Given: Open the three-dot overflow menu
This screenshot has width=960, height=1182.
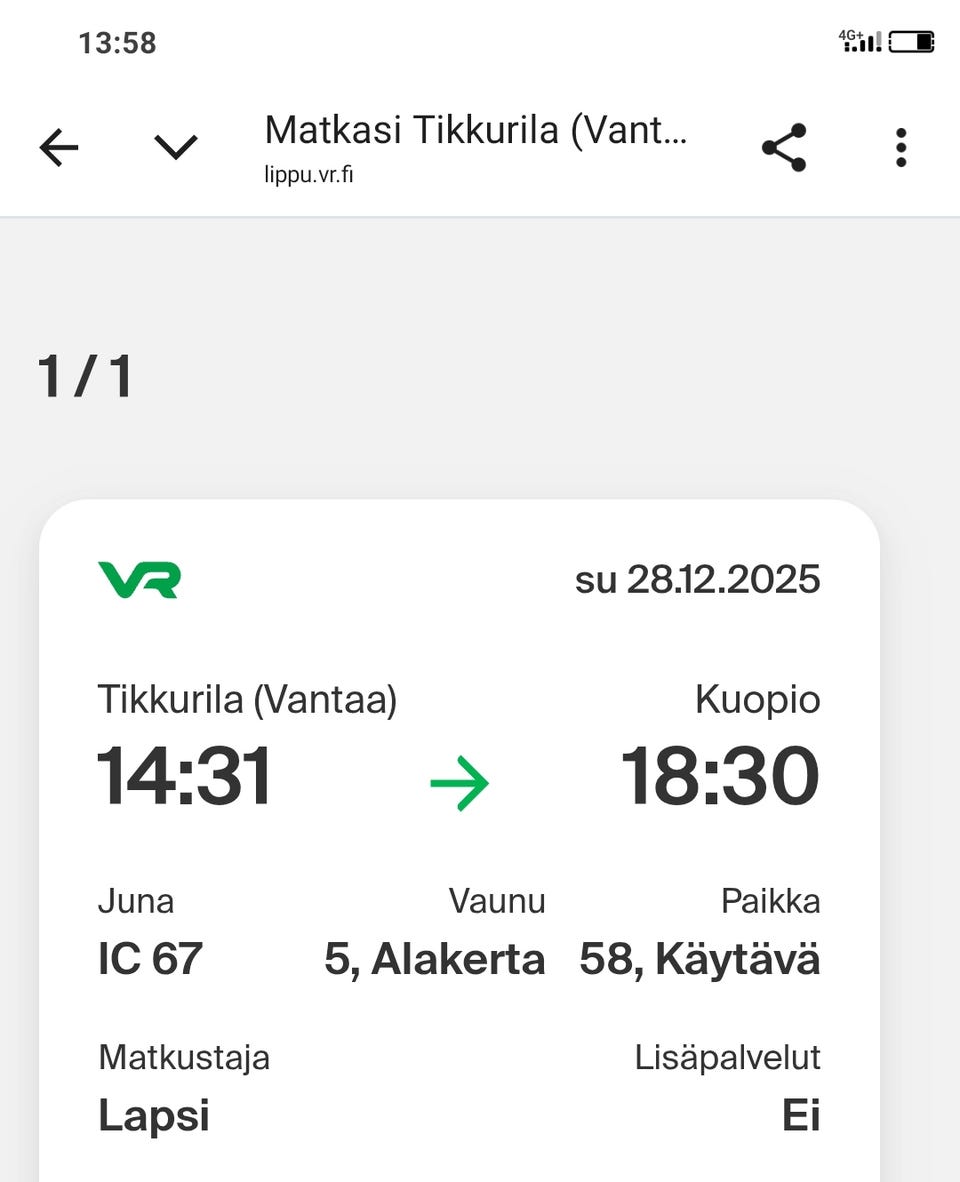Looking at the screenshot, I should tap(899, 146).
